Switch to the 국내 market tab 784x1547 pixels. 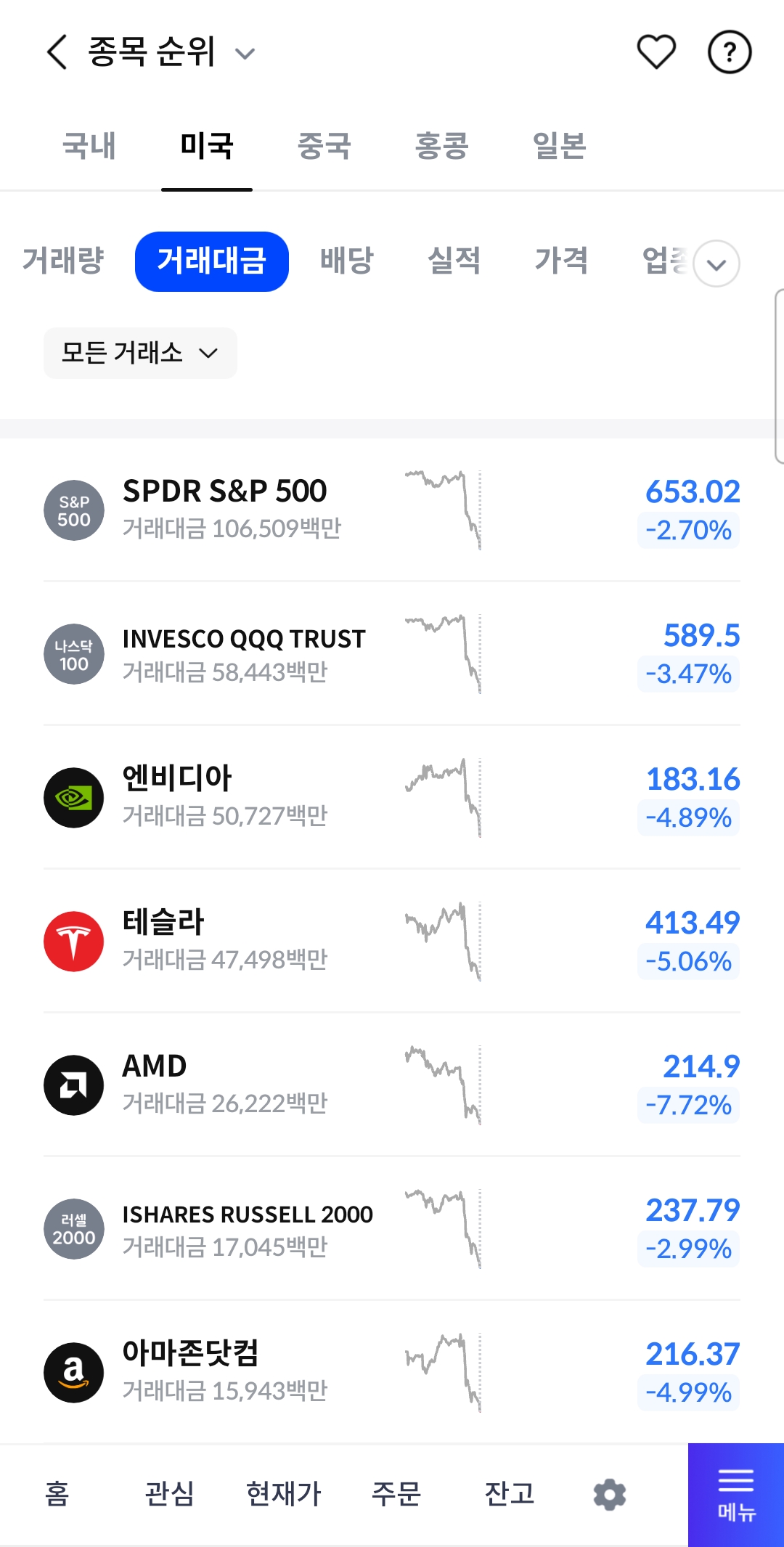(x=89, y=146)
